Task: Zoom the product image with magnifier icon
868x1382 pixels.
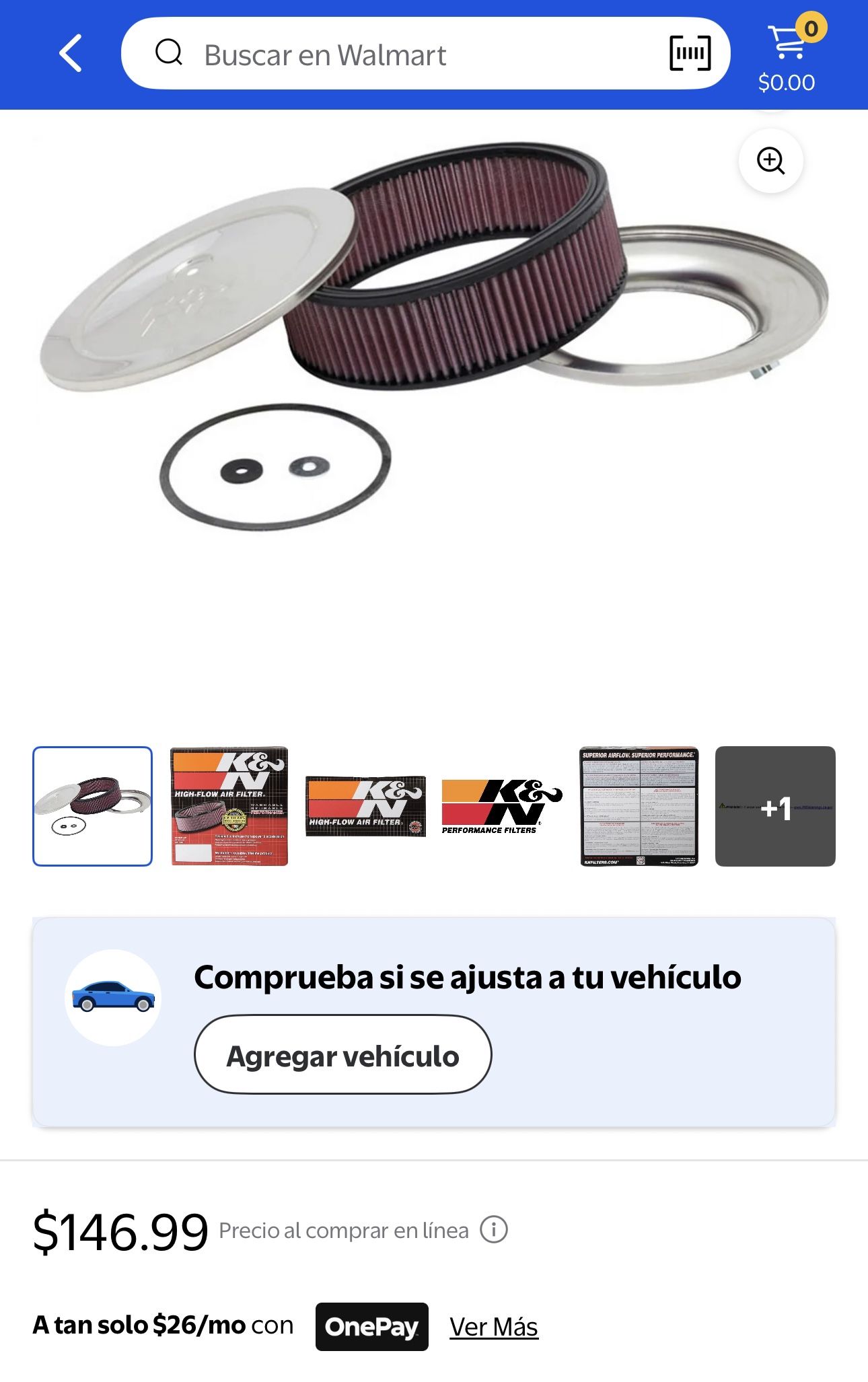Action: click(x=770, y=161)
